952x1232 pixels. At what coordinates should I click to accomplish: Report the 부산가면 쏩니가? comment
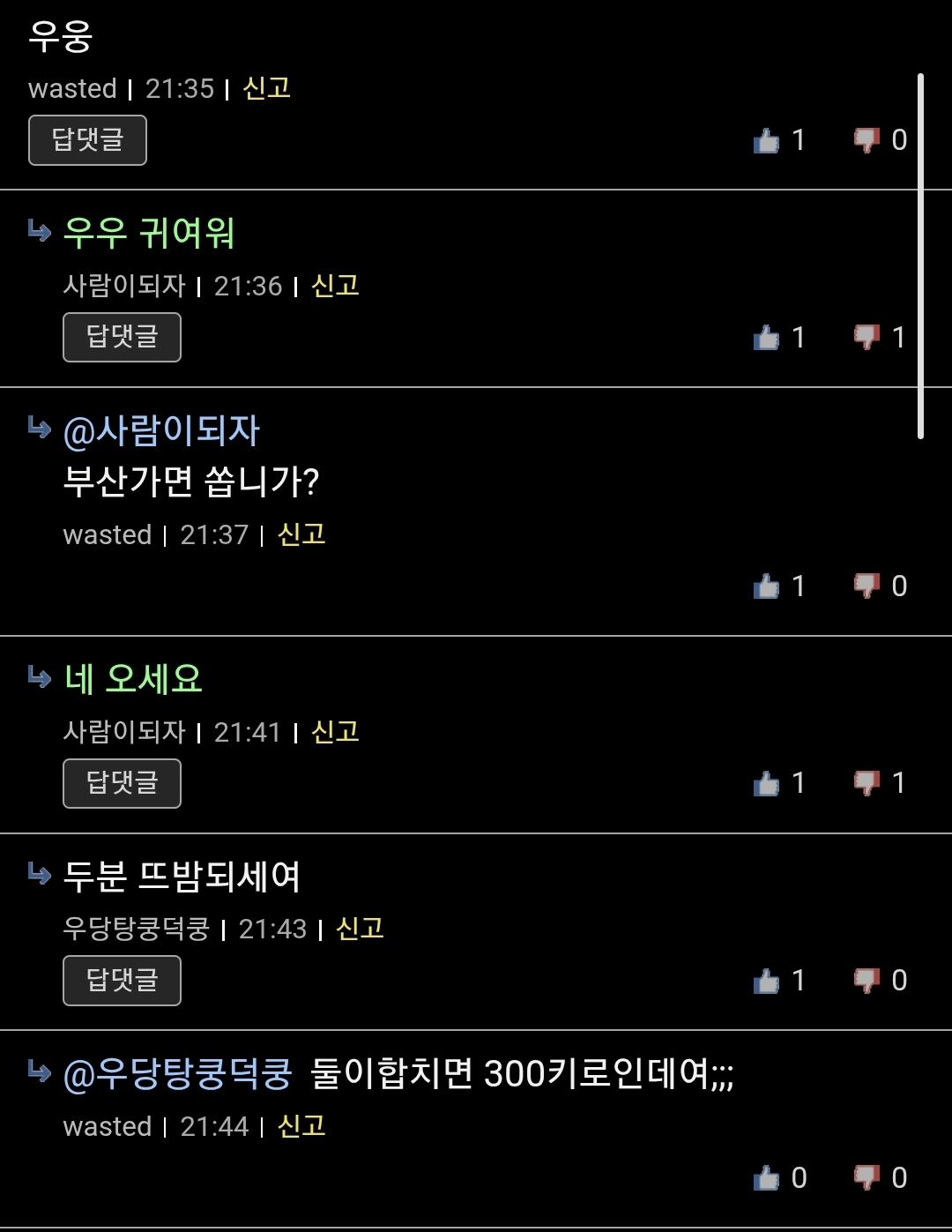(301, 534)
